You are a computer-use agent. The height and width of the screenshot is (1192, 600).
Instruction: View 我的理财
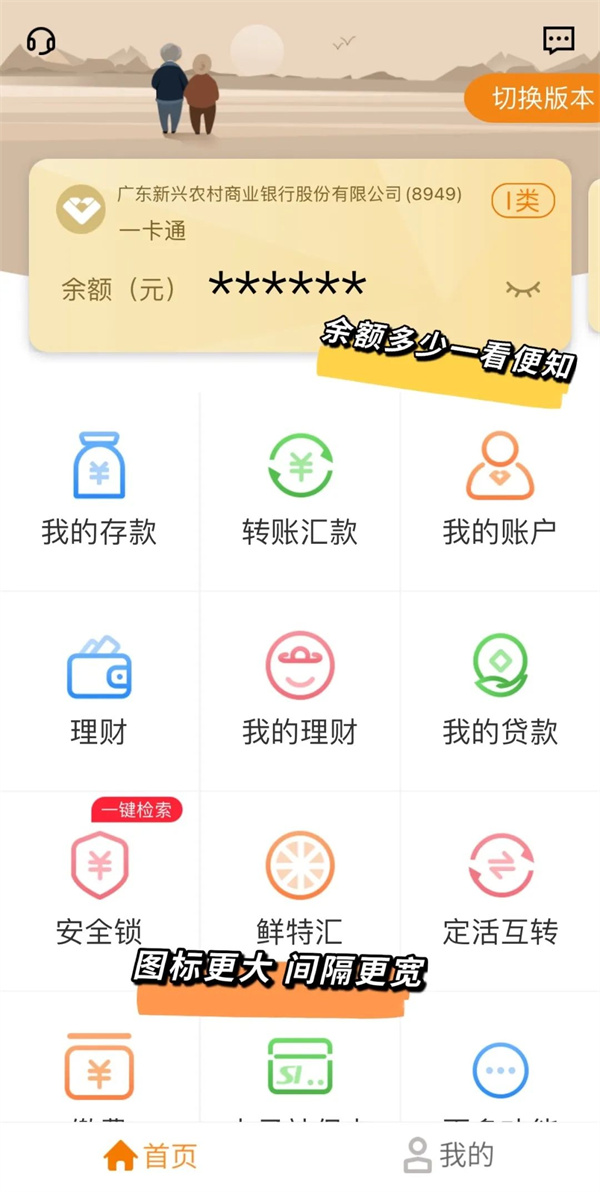pos(300,690)
